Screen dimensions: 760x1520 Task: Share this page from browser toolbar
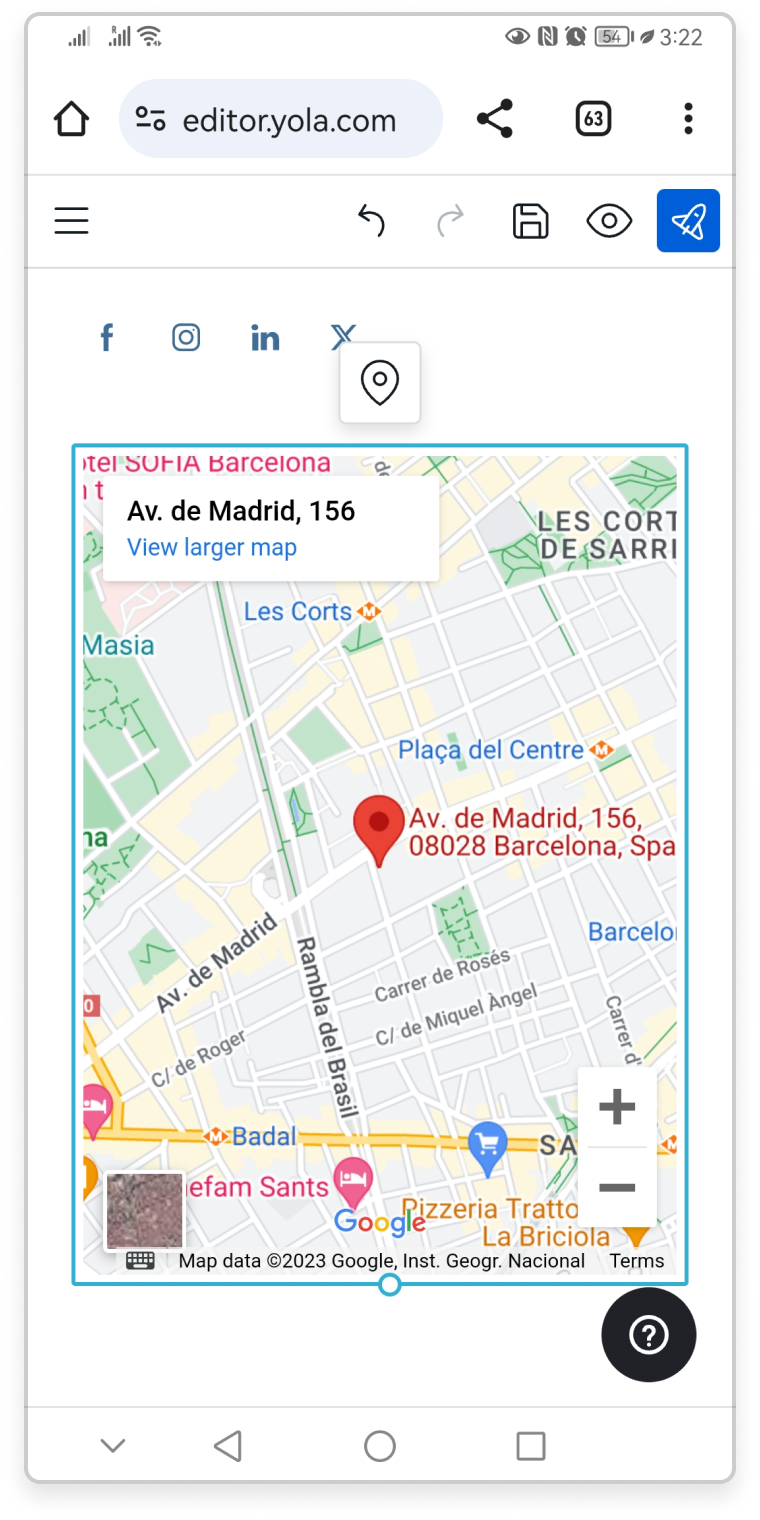pyautogui.click(x=494, y=119)
